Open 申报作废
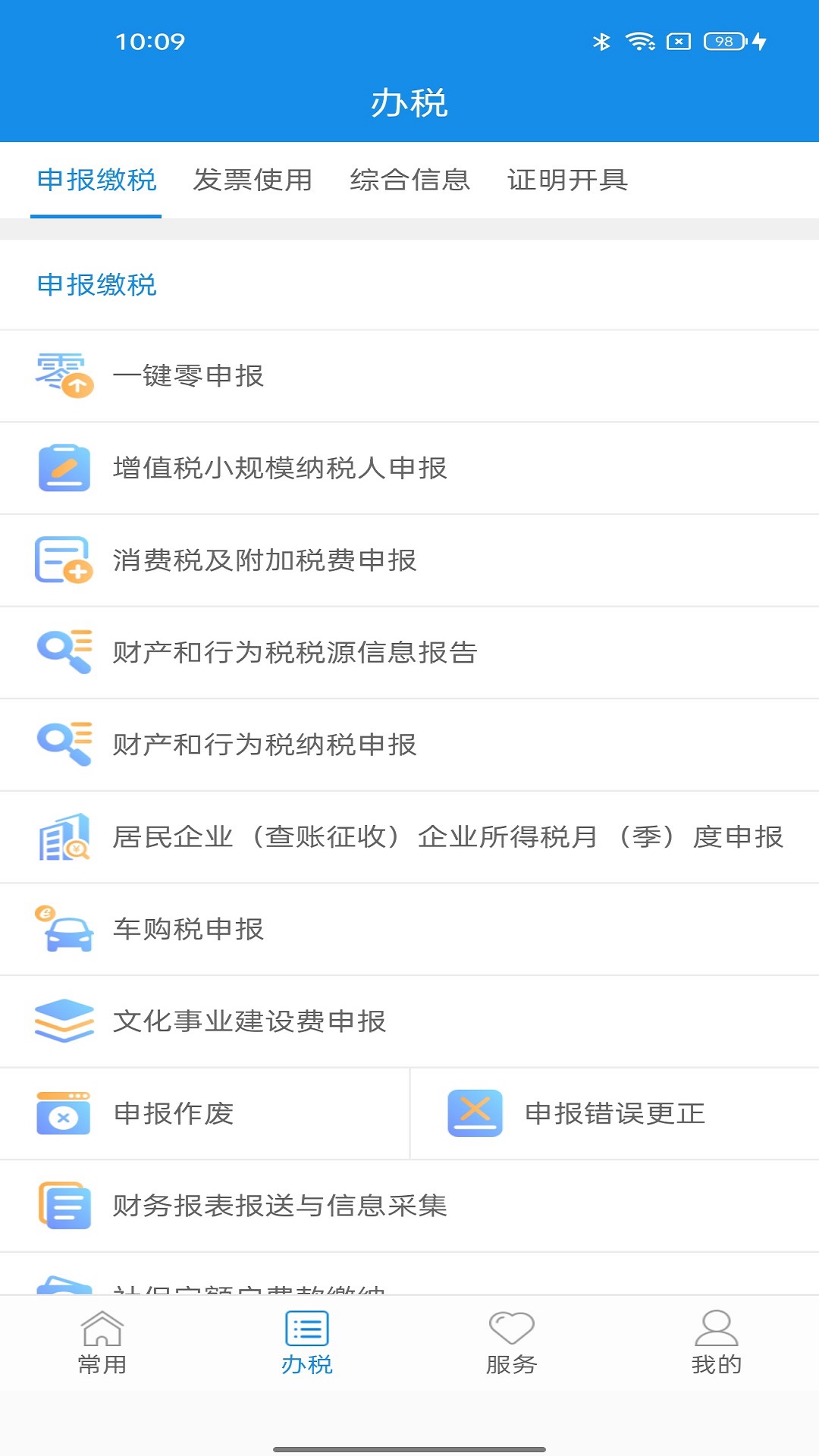This screenshot has width=819, height=1456. (x=174, y=1114)
